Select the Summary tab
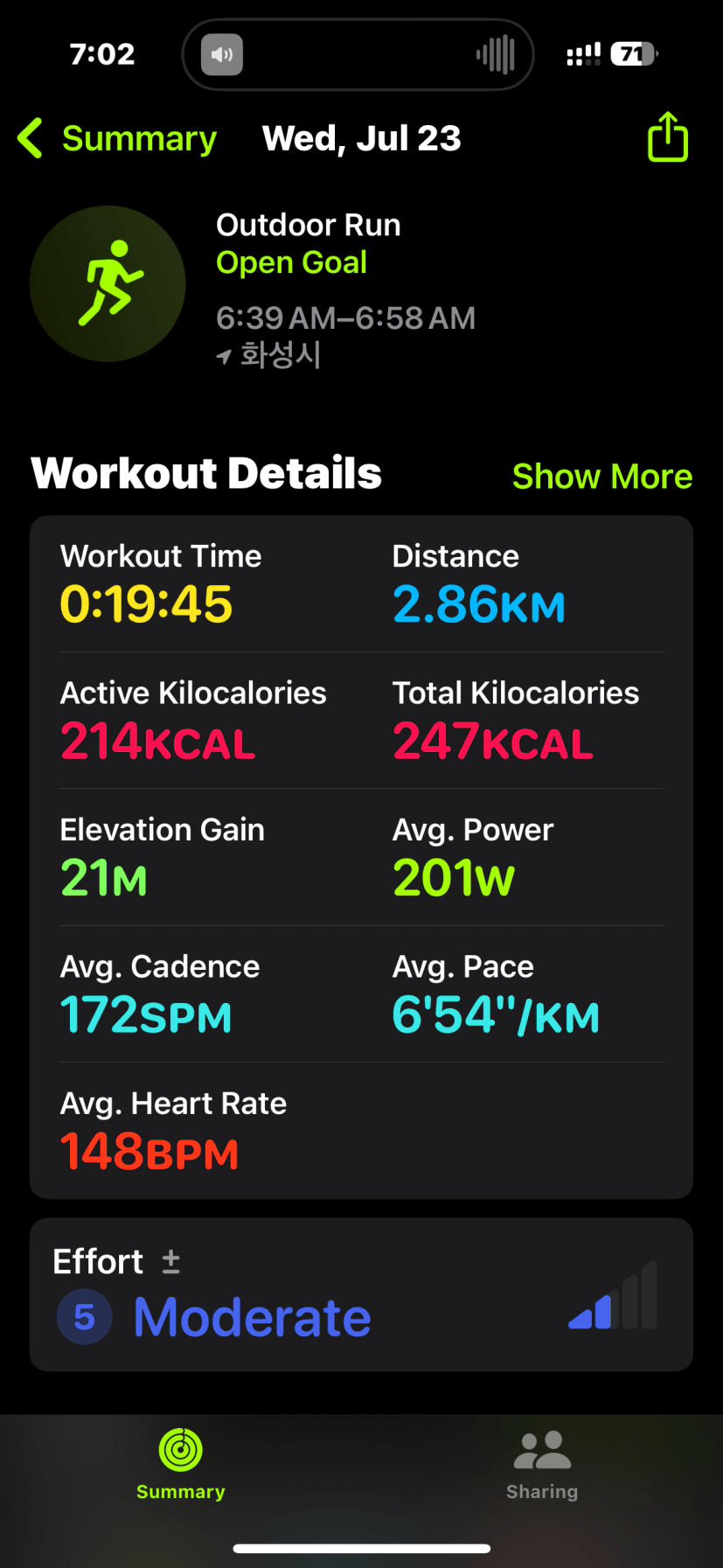This screenshot has height=1568, width=723. tap(181, 1467)
